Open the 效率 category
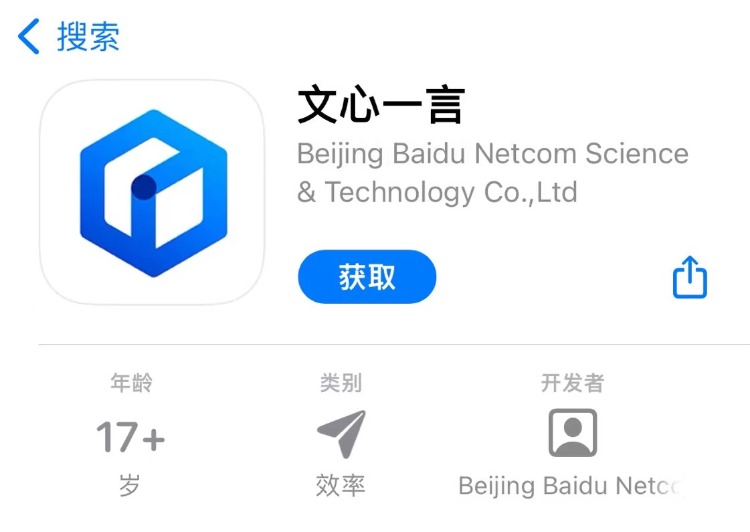 click(x=341, y=434)
